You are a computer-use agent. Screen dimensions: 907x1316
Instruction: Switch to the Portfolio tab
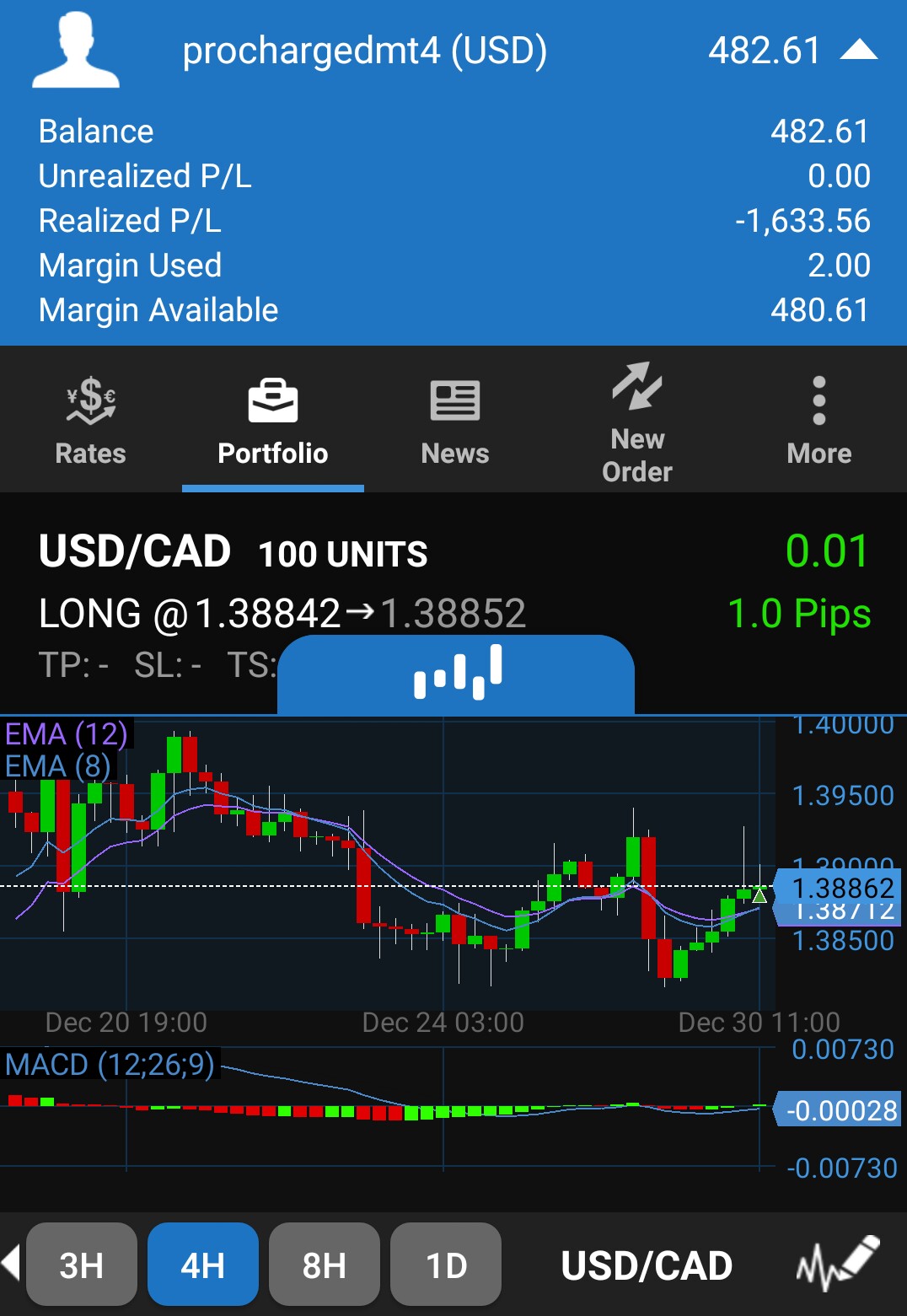[272, 420]
